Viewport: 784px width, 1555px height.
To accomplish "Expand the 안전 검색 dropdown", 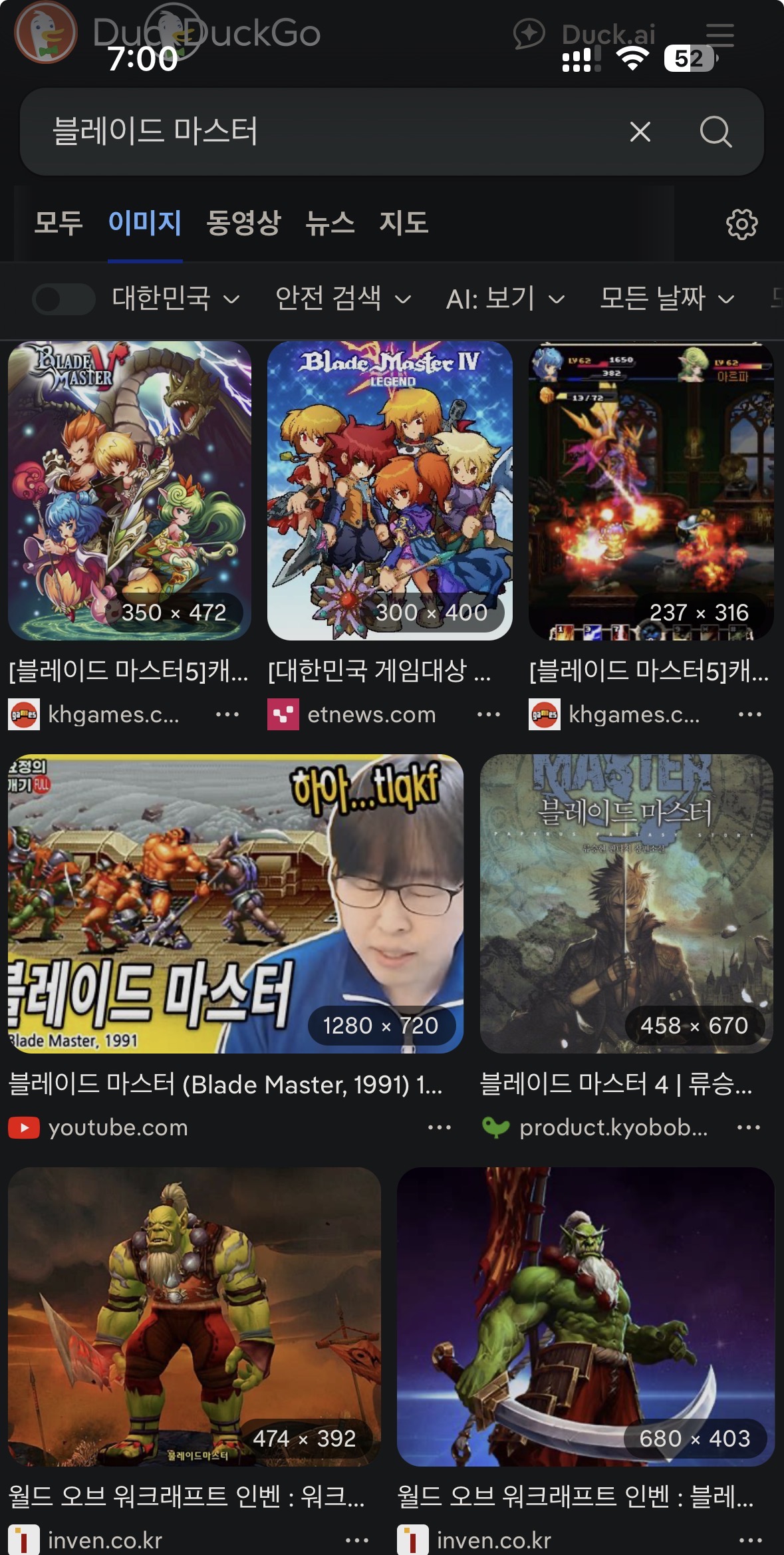I will pos(342,299).
